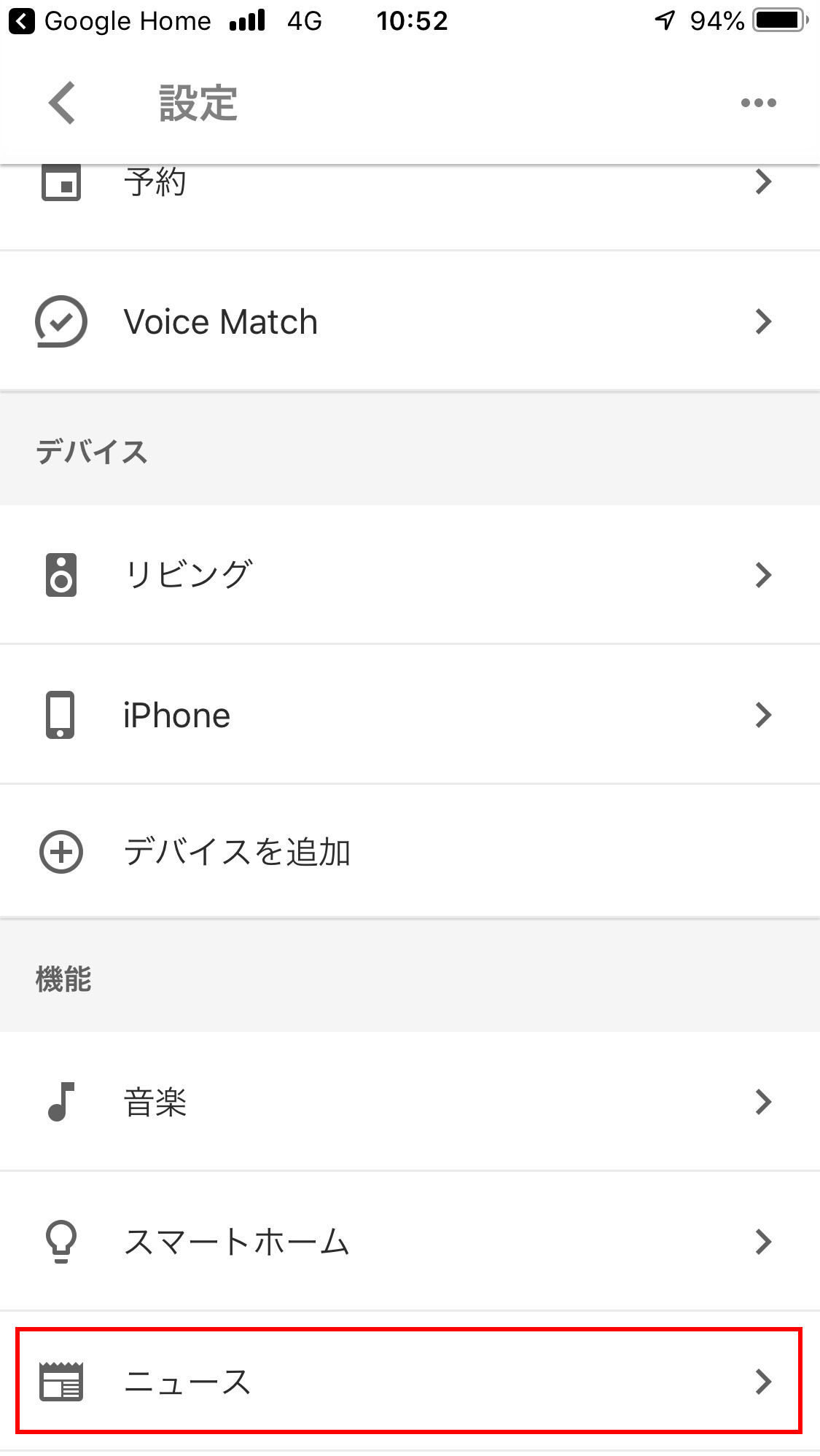Open the Voice Match settings row
The height and width of the screenshot is (1456, 820).
pyautogui.click(x=410, y=321)
